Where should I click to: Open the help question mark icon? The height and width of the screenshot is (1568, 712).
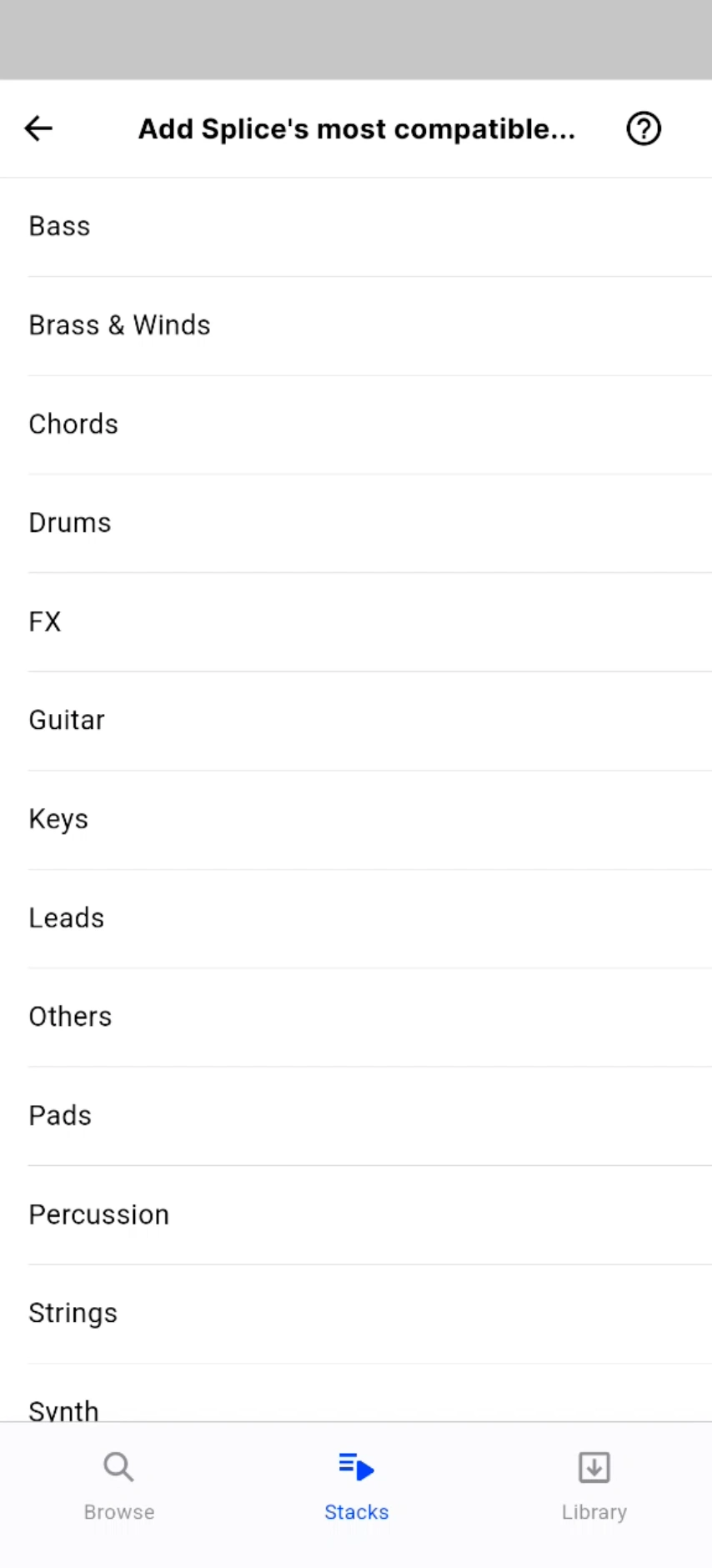tap(643, 128)
